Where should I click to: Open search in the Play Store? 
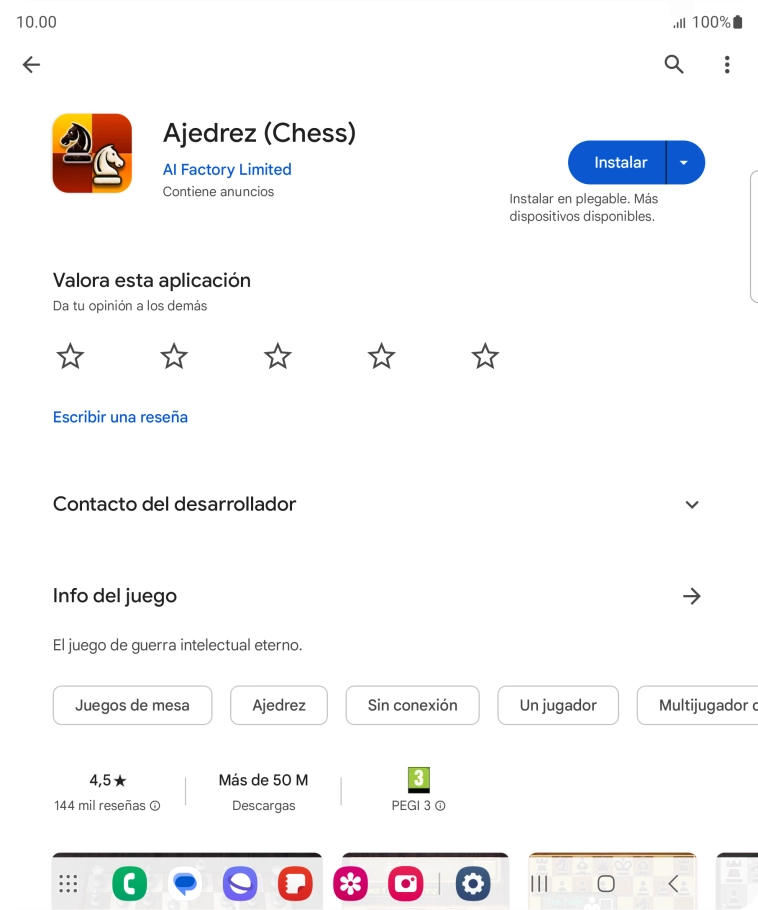tap(674, 65)
